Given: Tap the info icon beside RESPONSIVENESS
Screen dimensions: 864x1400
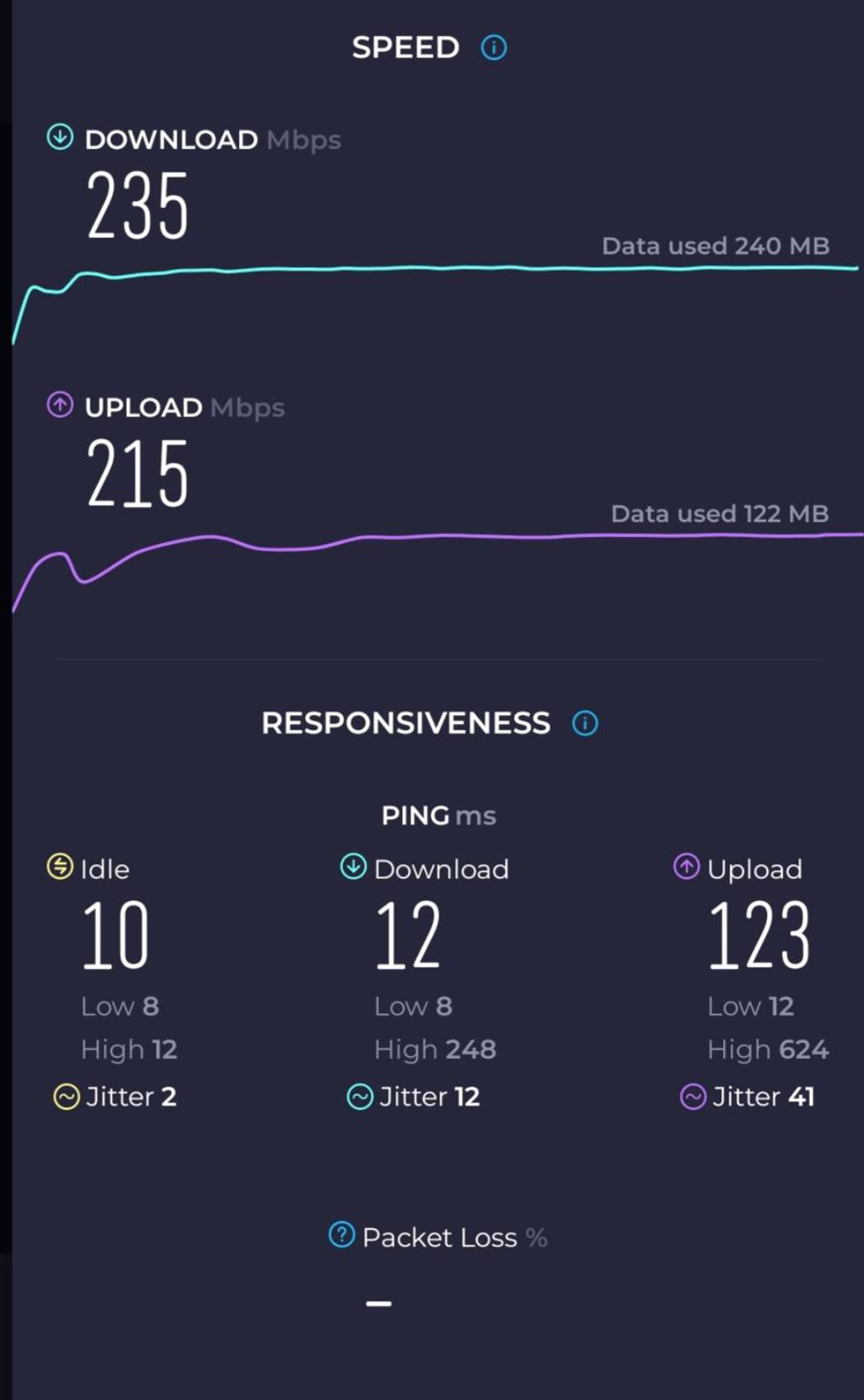Looking at the screenshot, I should [585, 723].
